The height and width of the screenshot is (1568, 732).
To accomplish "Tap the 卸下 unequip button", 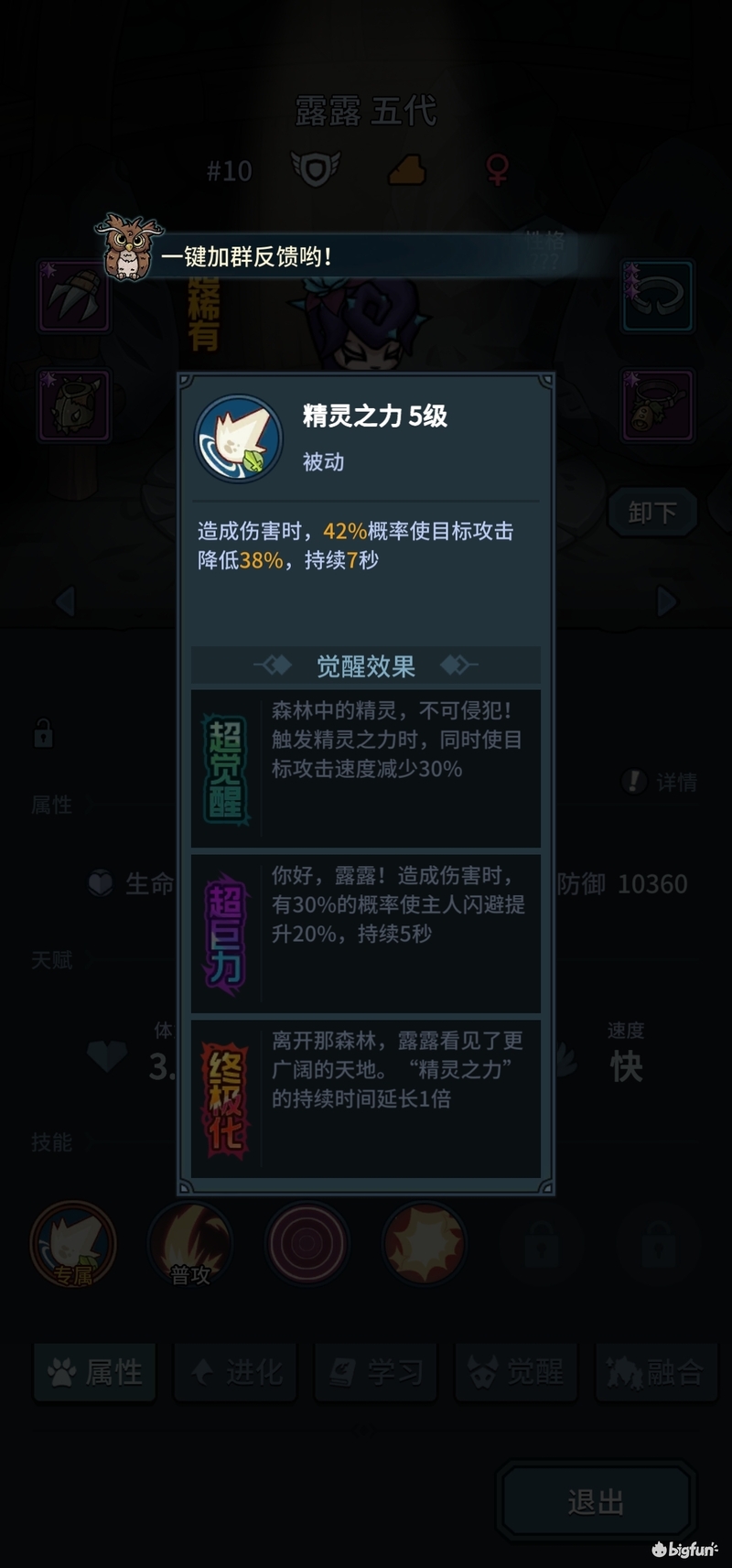I will [x=652, y=512].
